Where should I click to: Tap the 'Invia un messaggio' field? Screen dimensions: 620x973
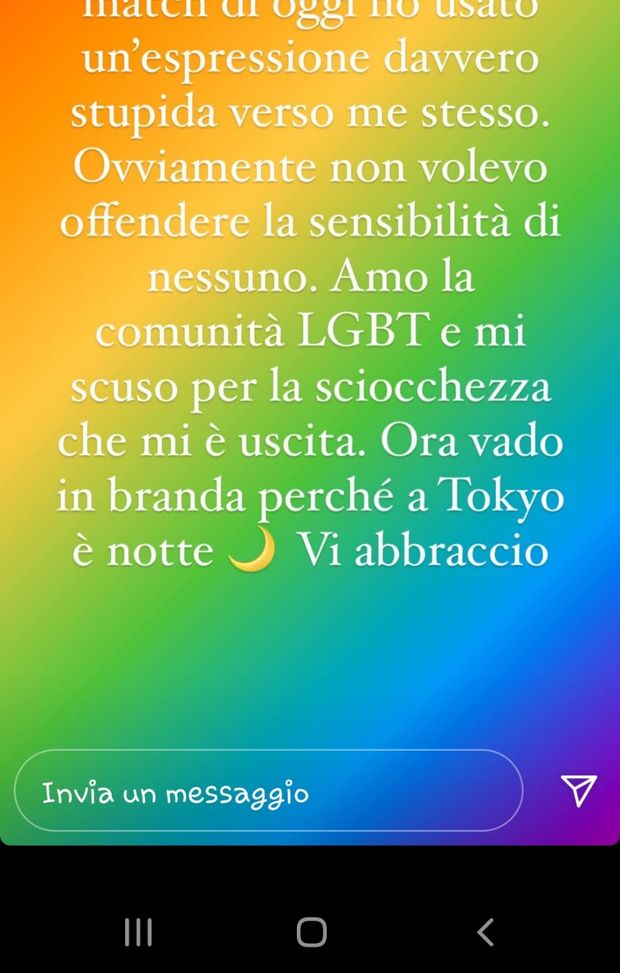point(268,792)
